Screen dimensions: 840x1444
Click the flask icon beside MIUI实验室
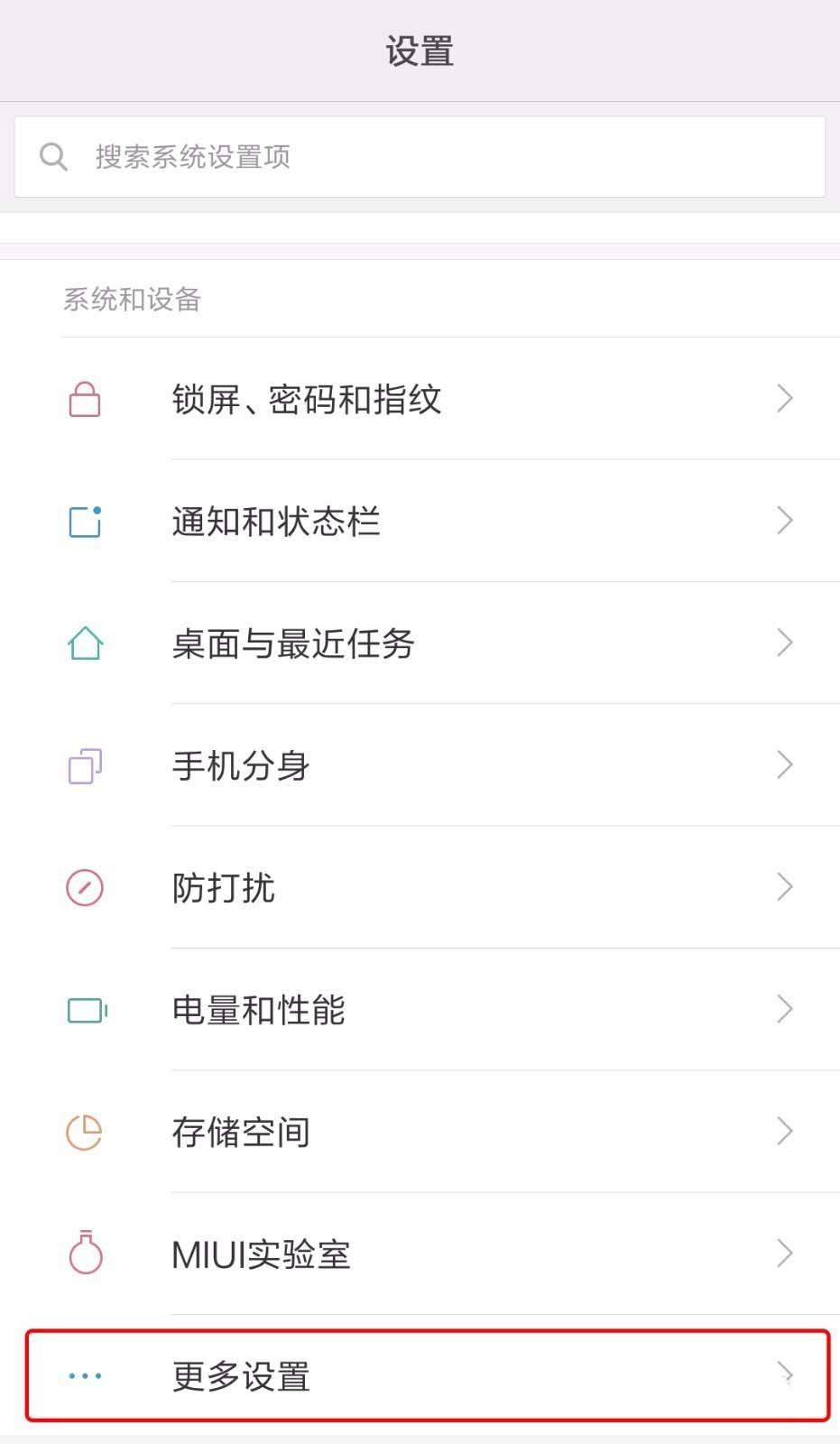tap(84, 1254)
